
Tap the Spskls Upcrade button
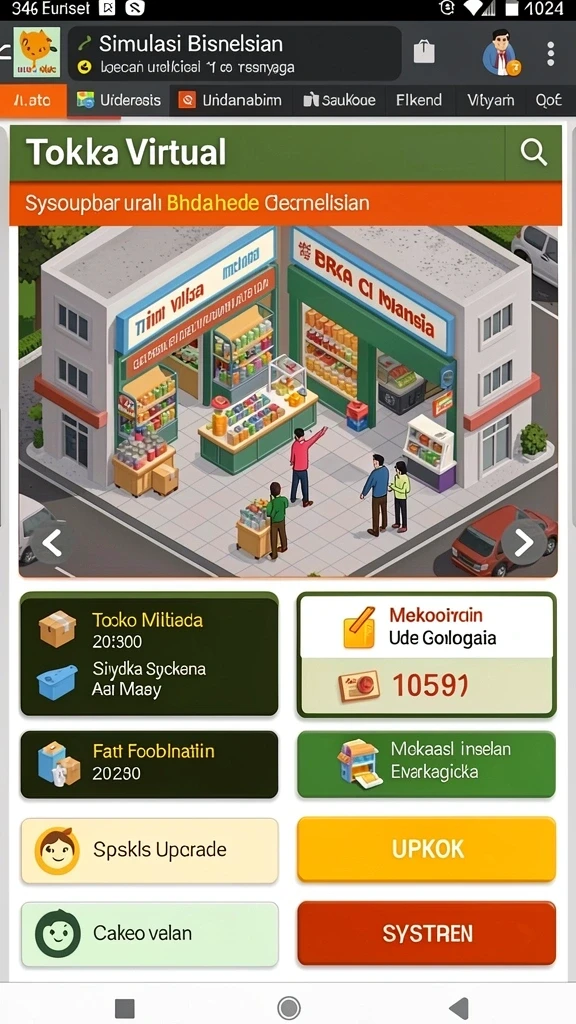150,850
